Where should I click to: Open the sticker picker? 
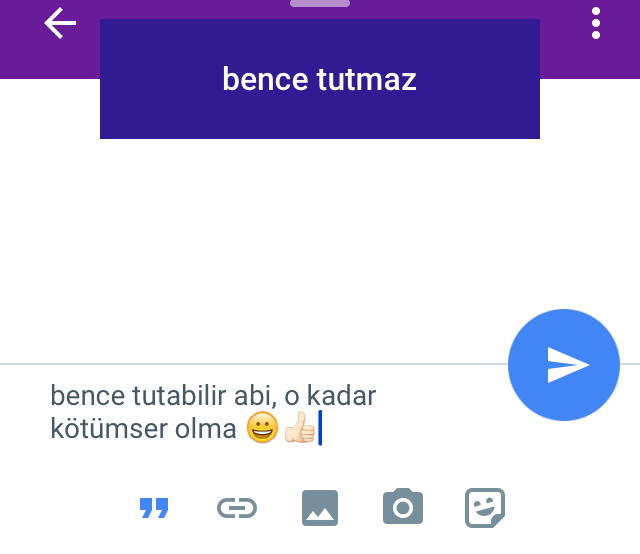click(x=485, y=508)
